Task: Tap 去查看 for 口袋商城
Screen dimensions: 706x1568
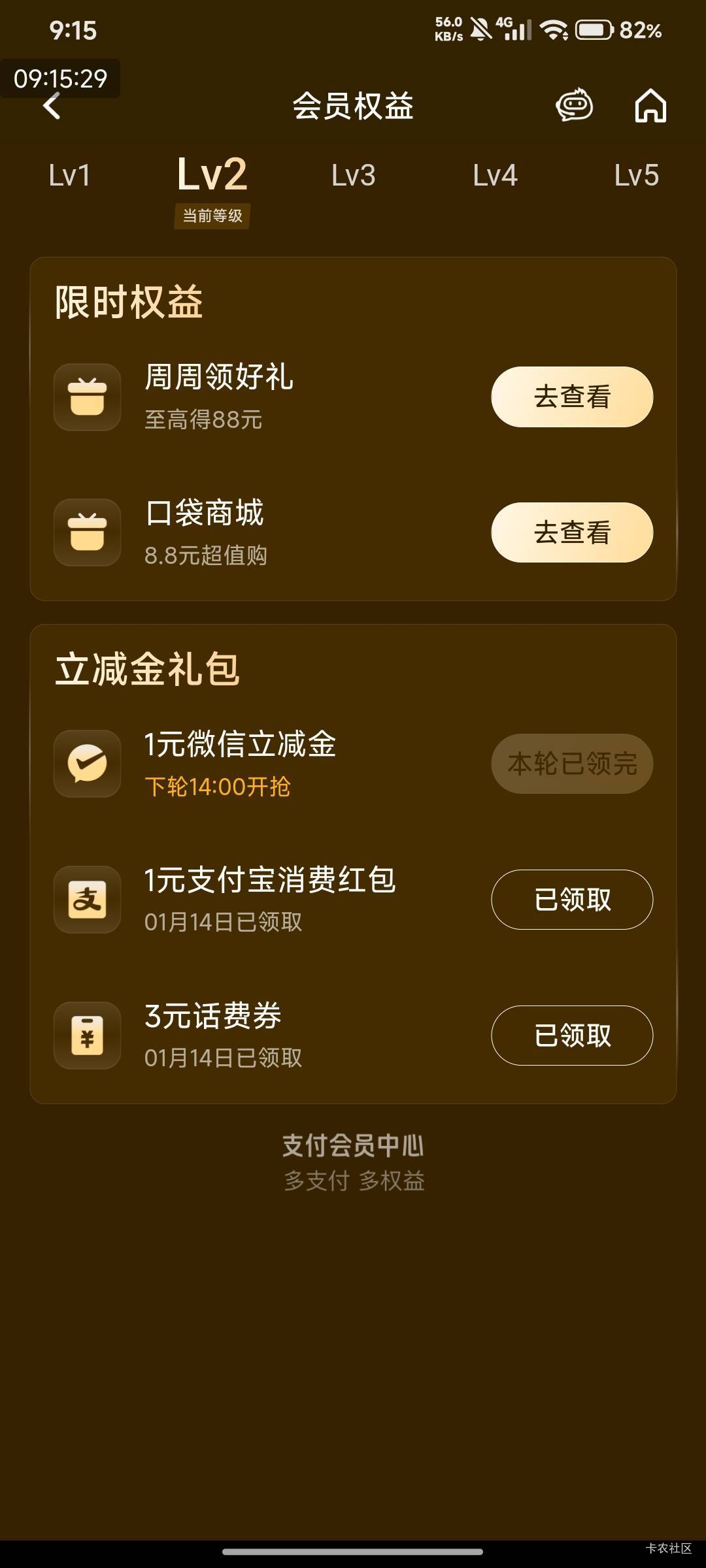Action: pos(572,532)
